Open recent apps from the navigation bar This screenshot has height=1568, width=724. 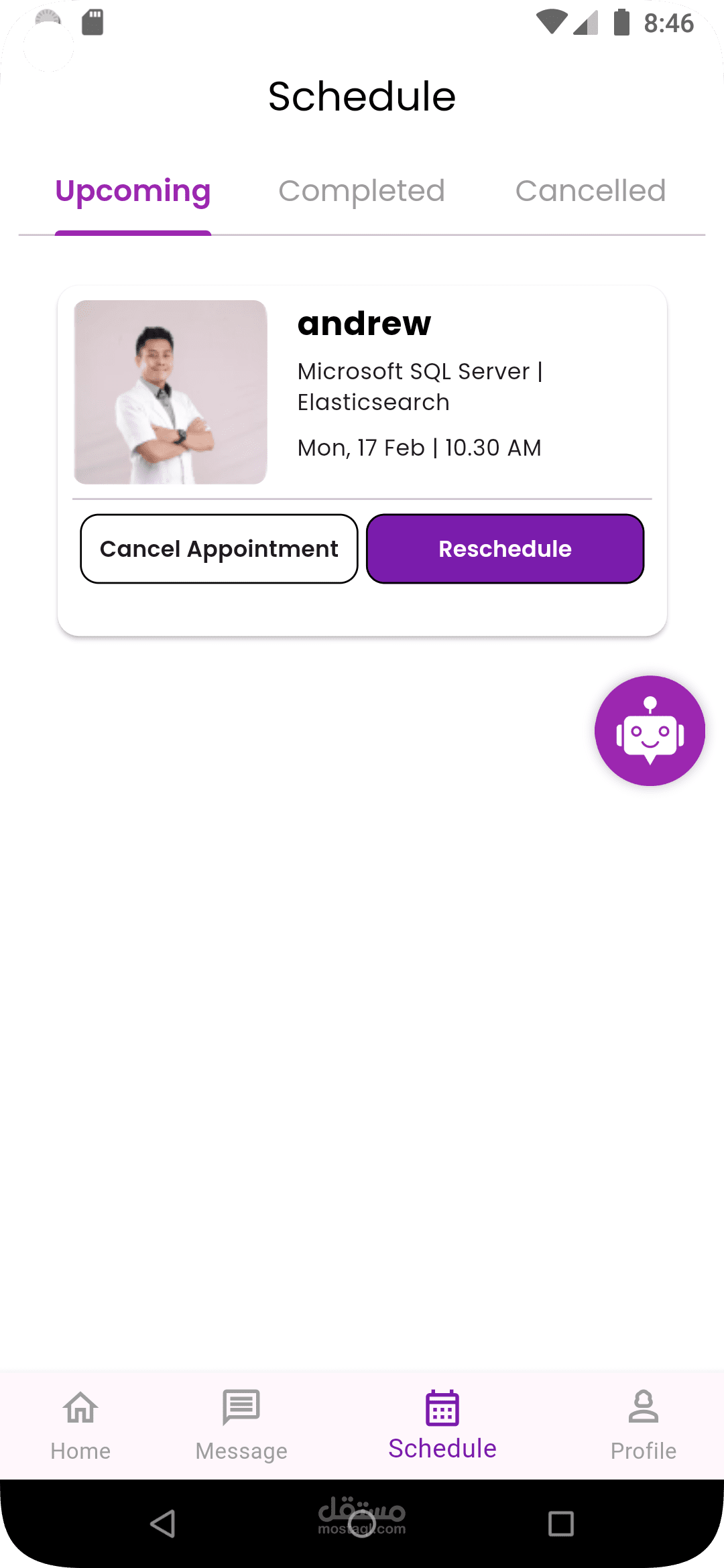(560, 1524)
